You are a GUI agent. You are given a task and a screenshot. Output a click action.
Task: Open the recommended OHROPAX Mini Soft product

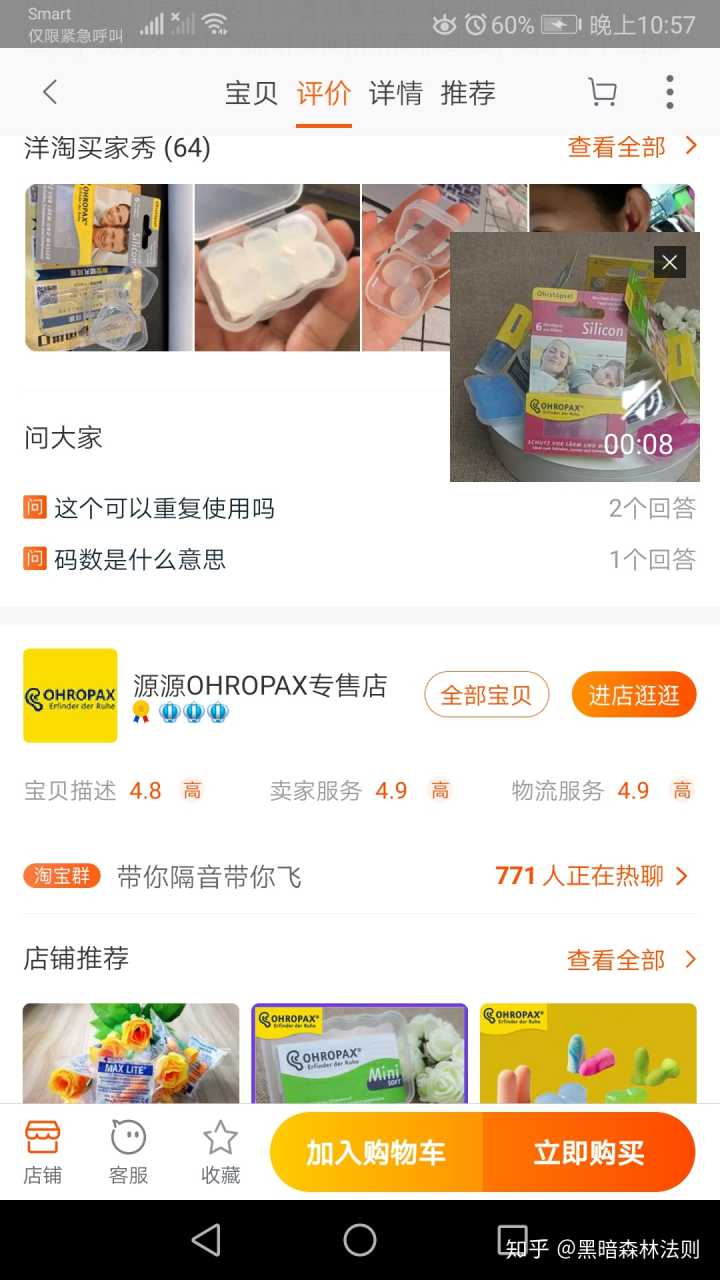pos(359,1053)
